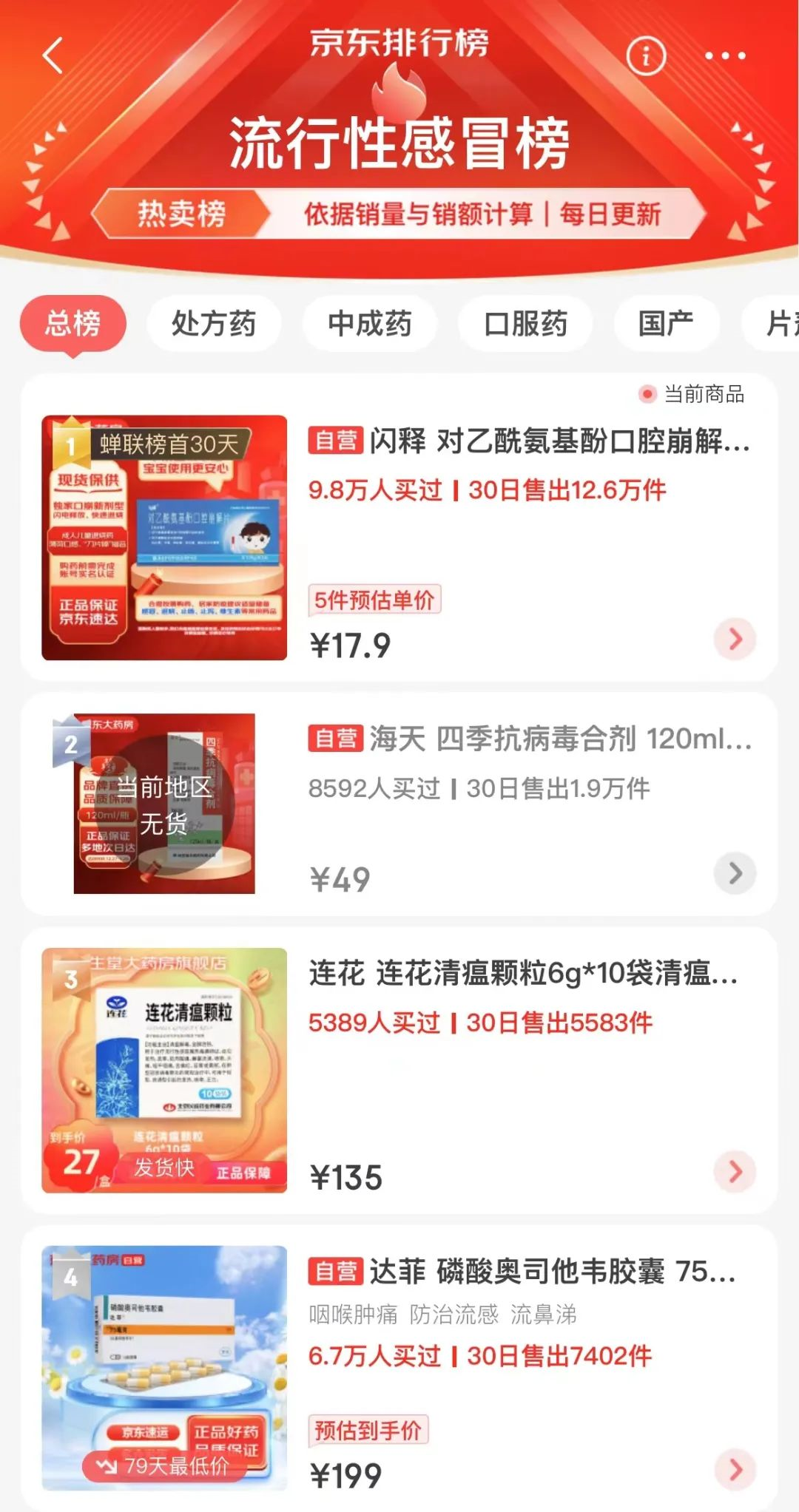
Task: Open the 海天 四季抗病毒合剂 product card
Action: point(529,739)
